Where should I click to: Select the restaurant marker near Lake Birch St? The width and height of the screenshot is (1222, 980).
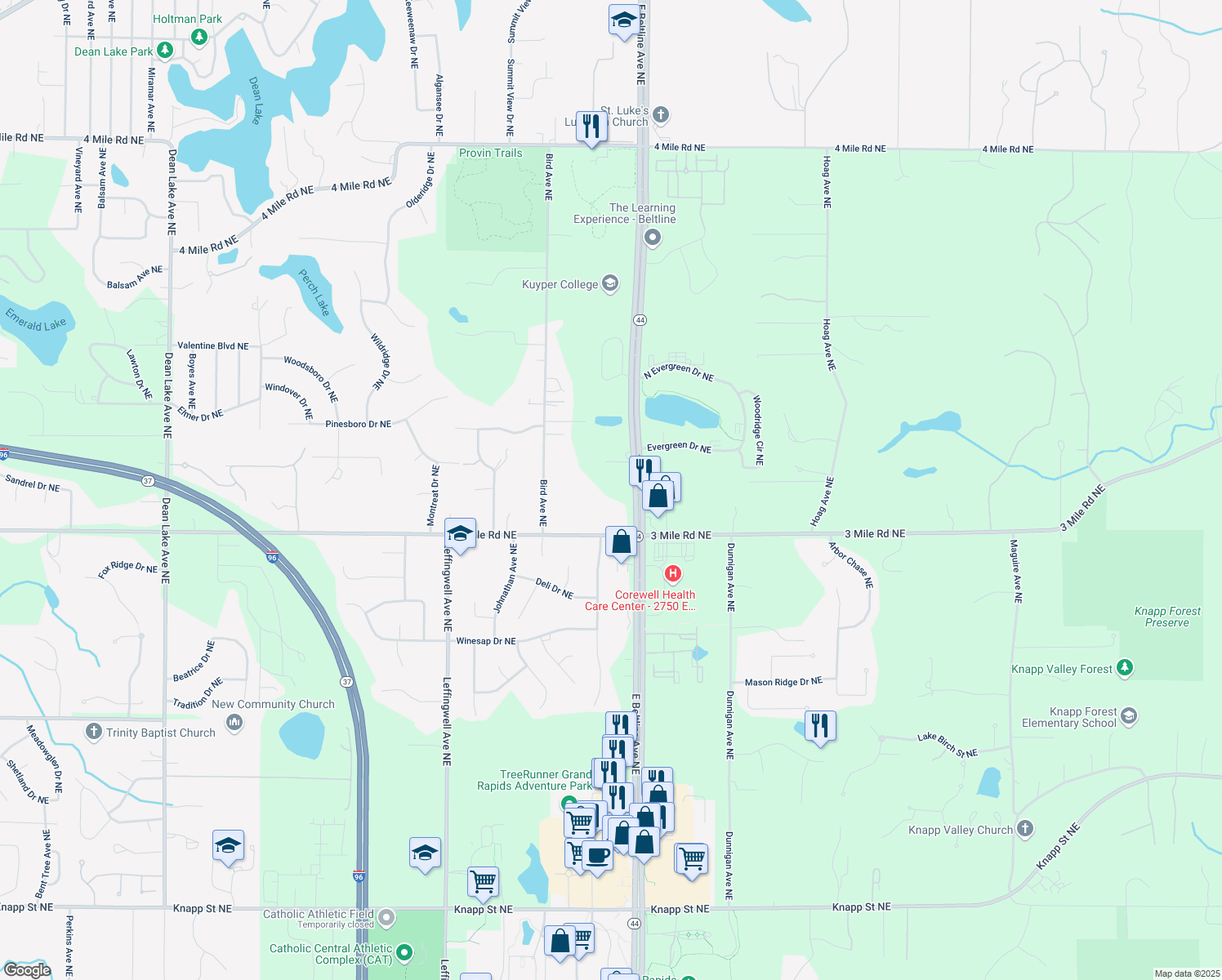[819, 726]
